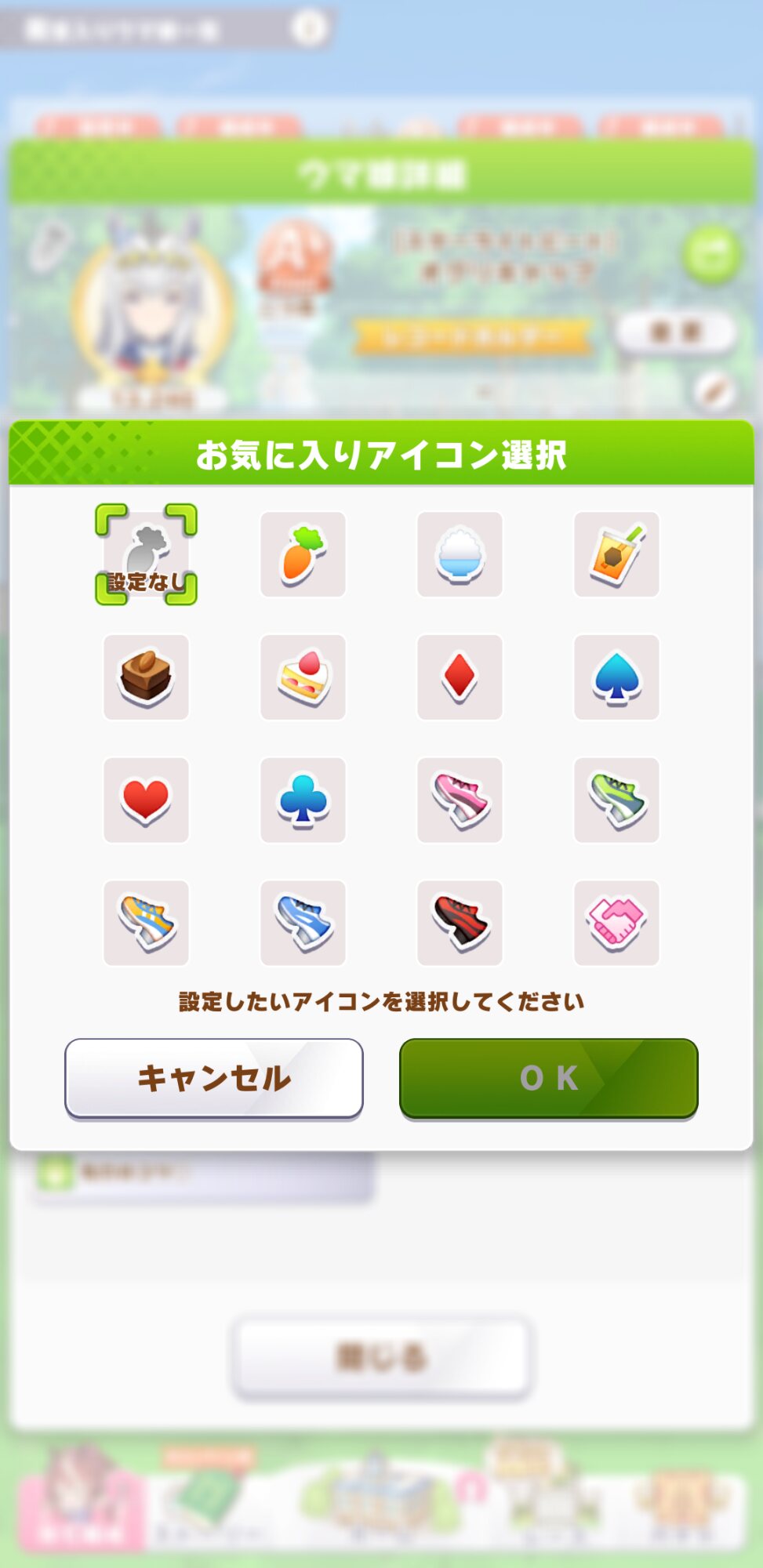This screenshot has width=763, height=1568.
Task: Select the strawberry shortcake icon
Action: coord(303,677)
